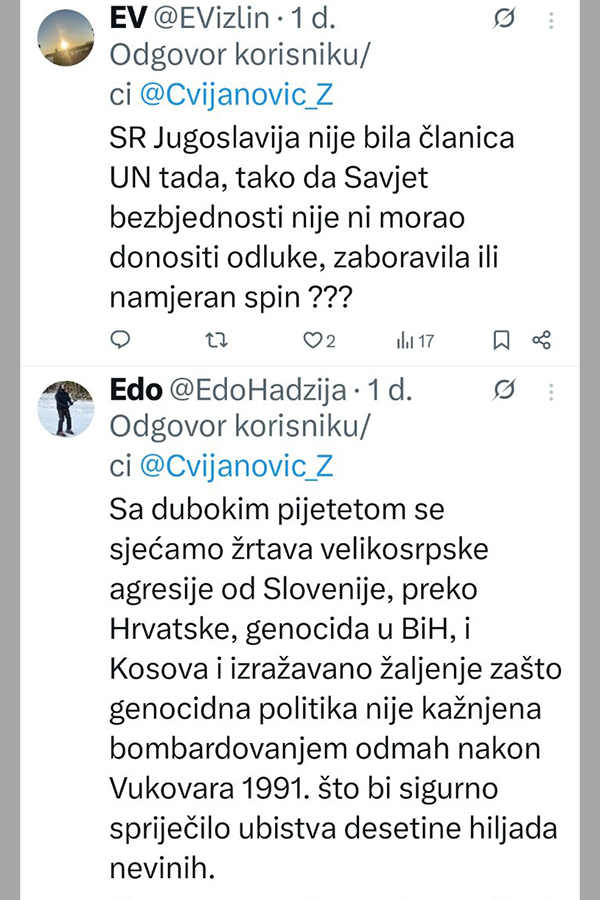Screen dimensions: 600x900
Task: Open the overflow menu on EV's reply
Action: tap(553, 20)
